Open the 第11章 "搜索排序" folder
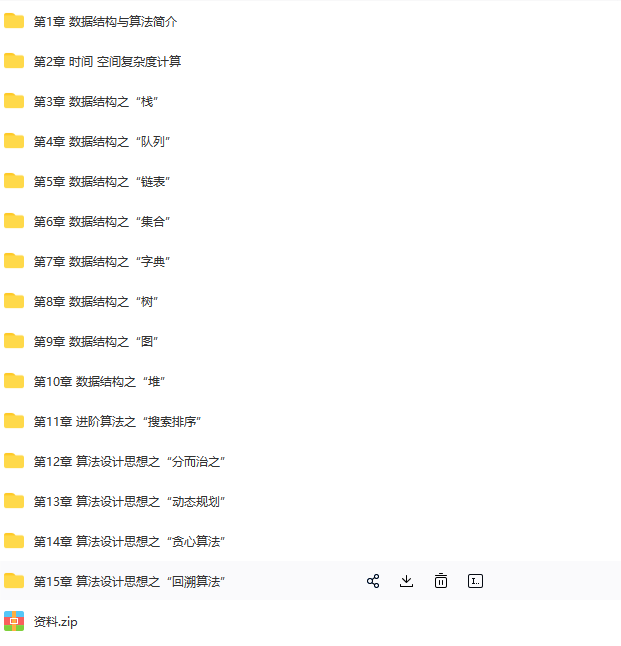621x646 pixels. click(x=118, y=421)
